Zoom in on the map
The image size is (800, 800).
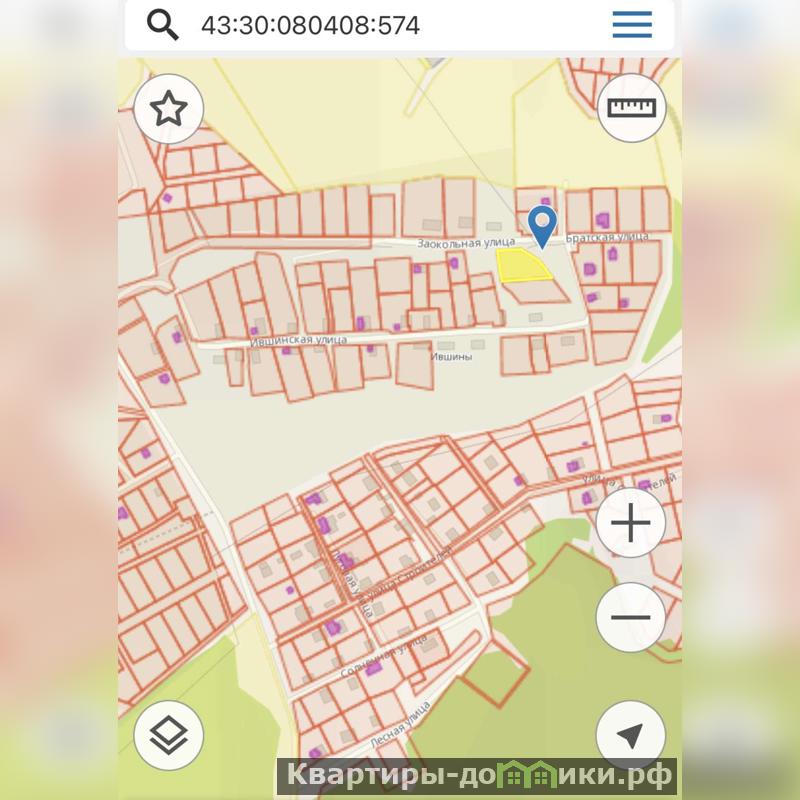pos(630,523)
